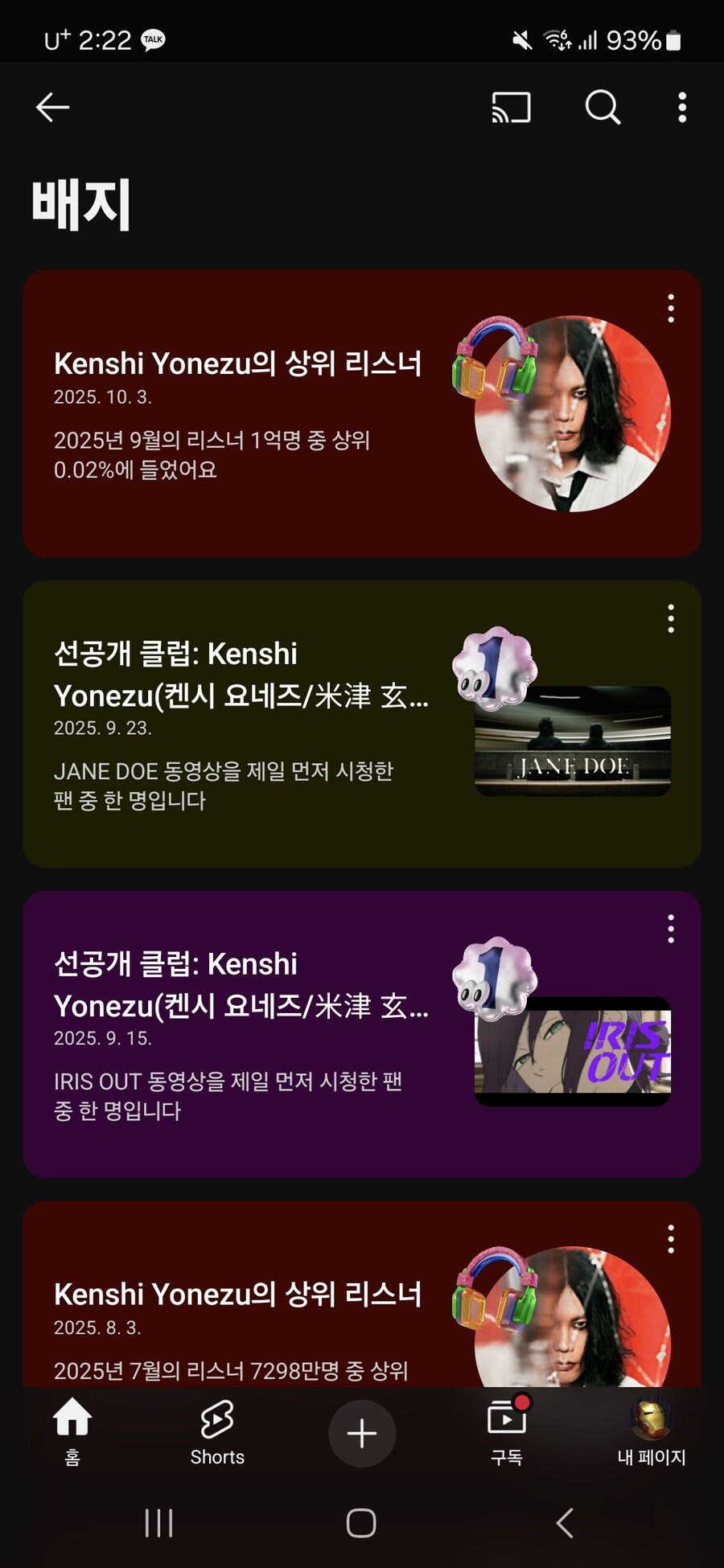The height and width of the screenshot is (1568, 724).
Task: Switch to the 내 페이지 tab
Action: tap(652, 1433)
